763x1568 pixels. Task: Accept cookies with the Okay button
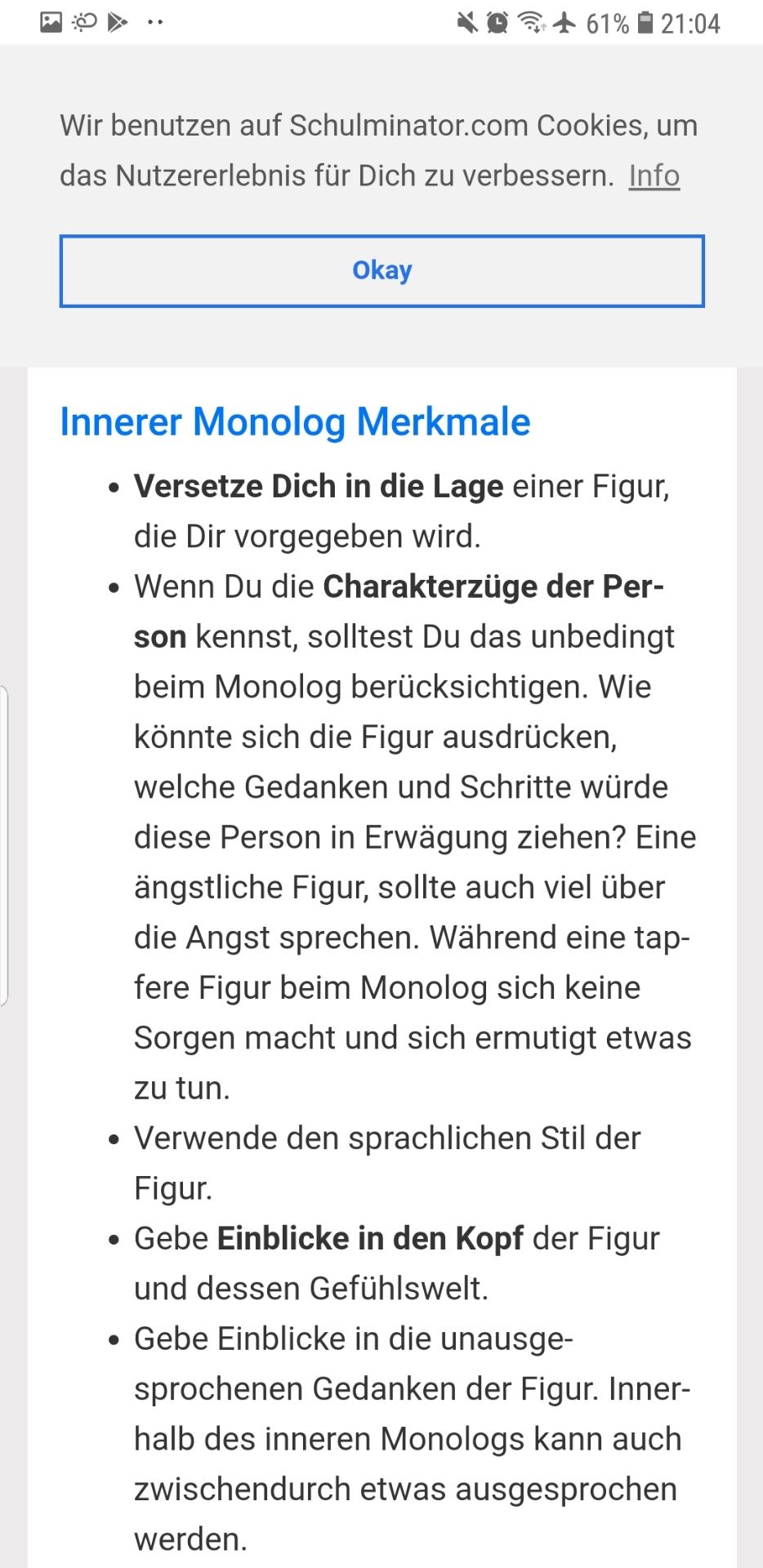coord(381,271)
